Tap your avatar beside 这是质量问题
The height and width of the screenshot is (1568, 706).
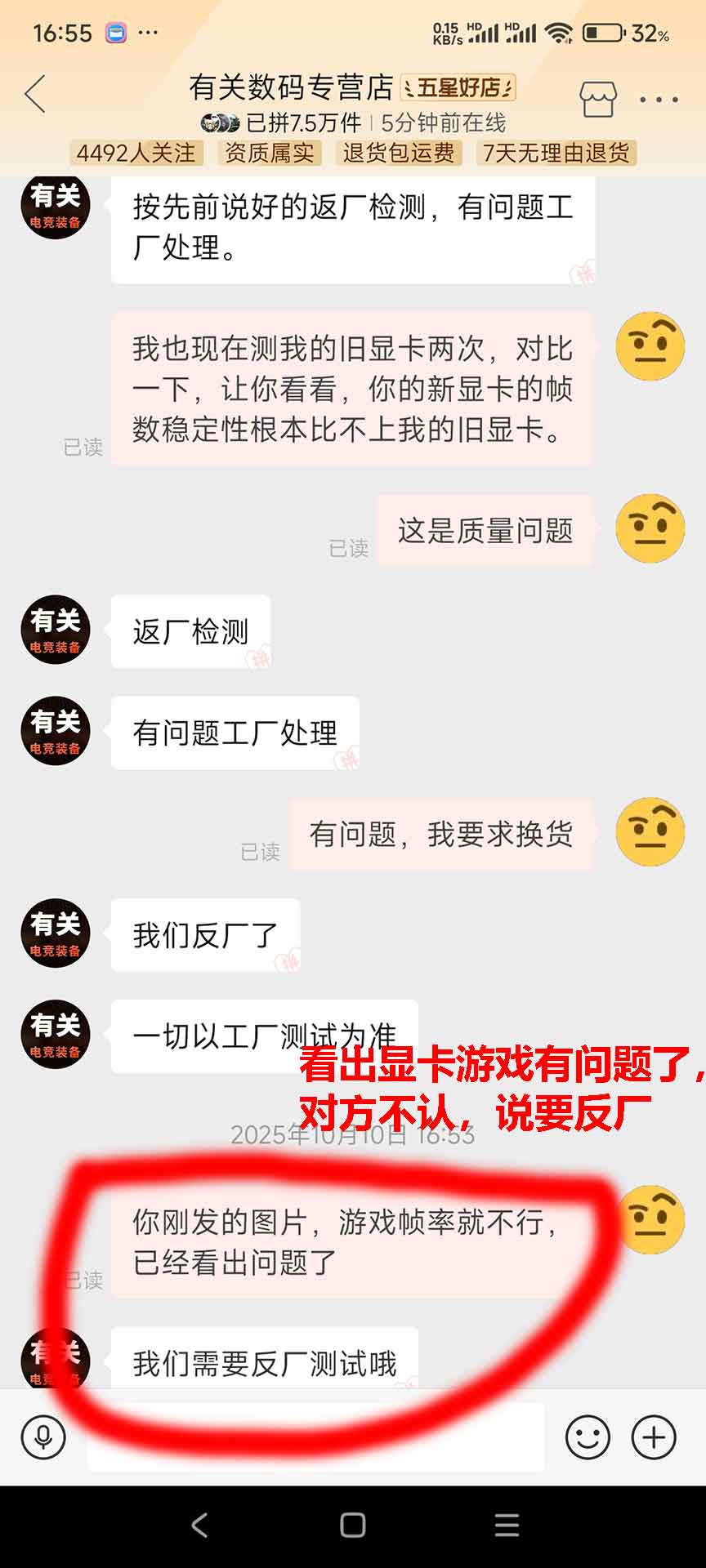click(650, 528)
